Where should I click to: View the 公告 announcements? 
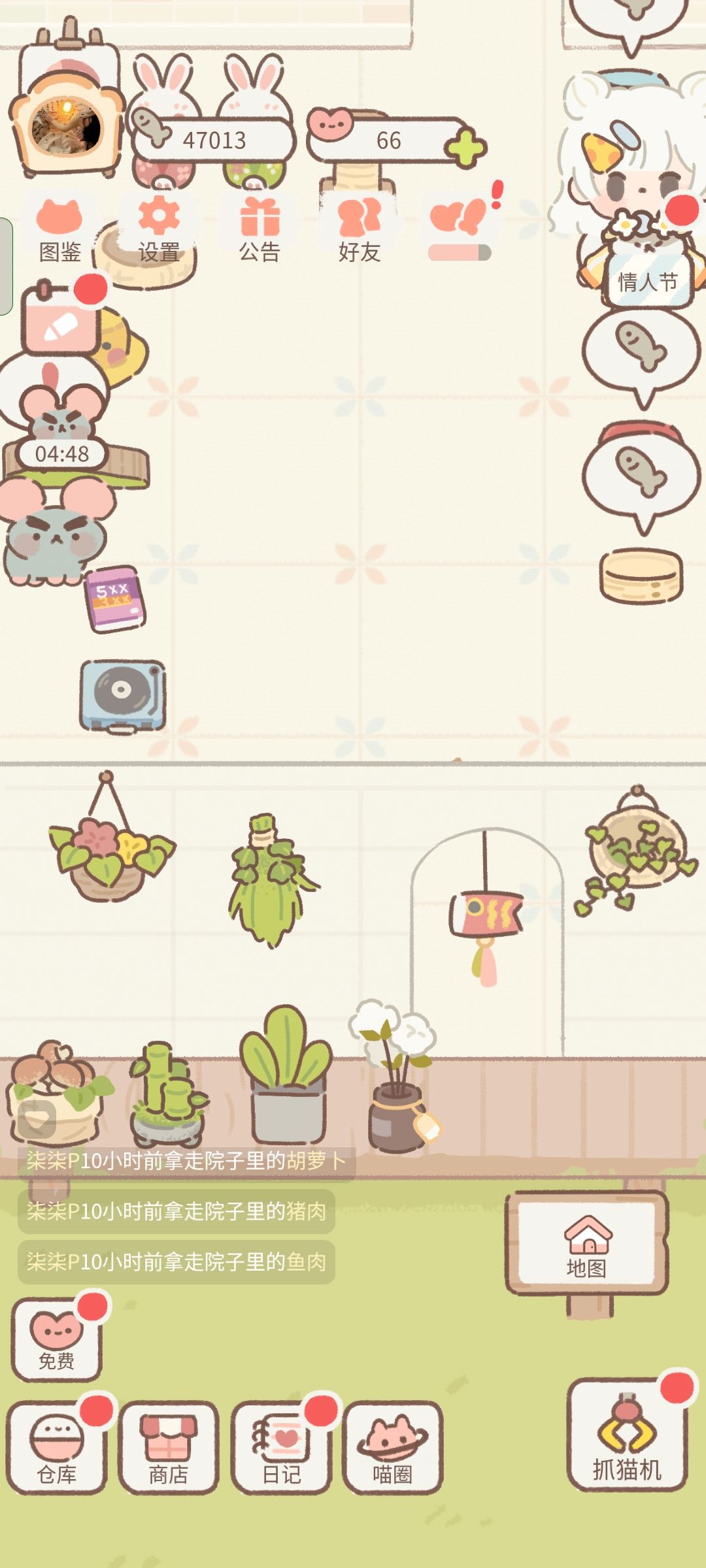pyautogui.click(x=260, y=231)
